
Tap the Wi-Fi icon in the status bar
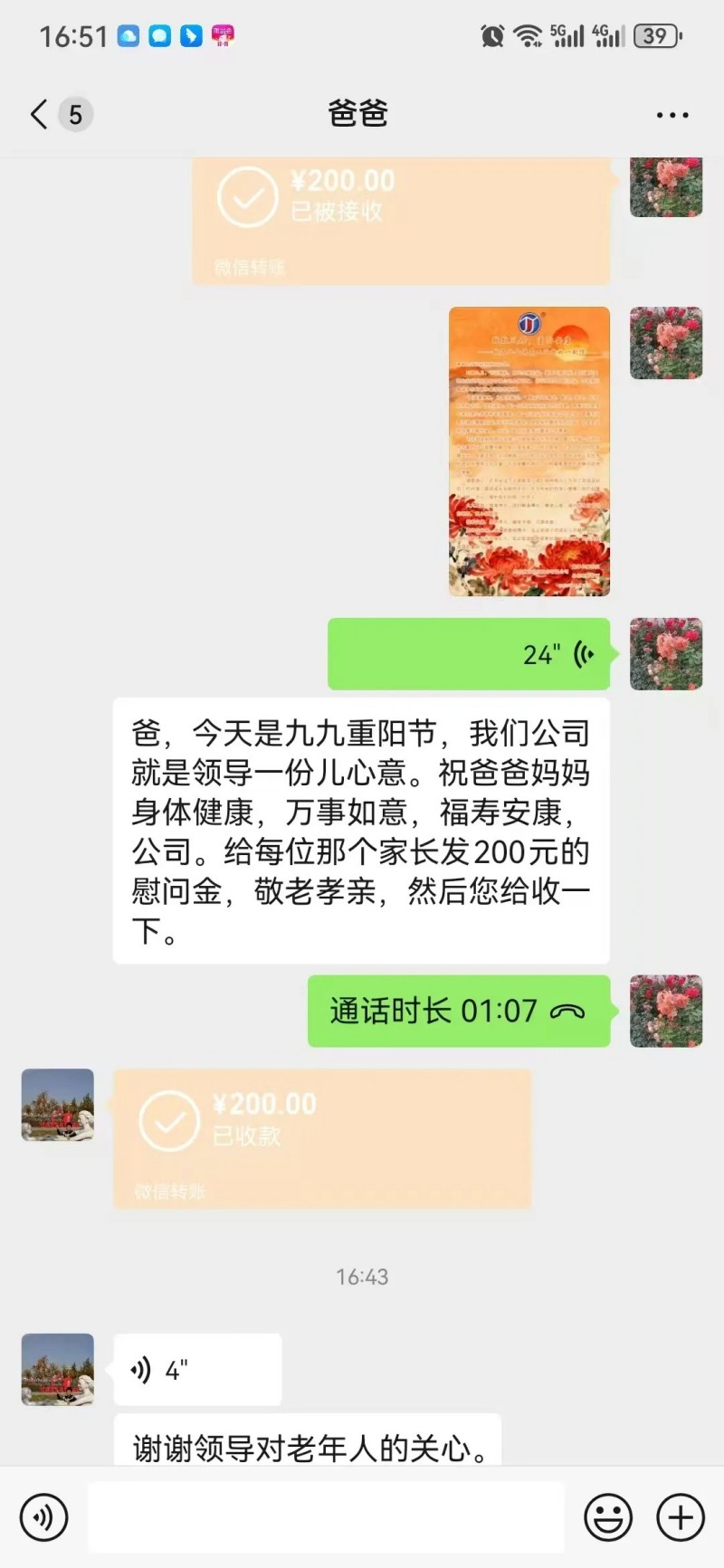[528, 36]
